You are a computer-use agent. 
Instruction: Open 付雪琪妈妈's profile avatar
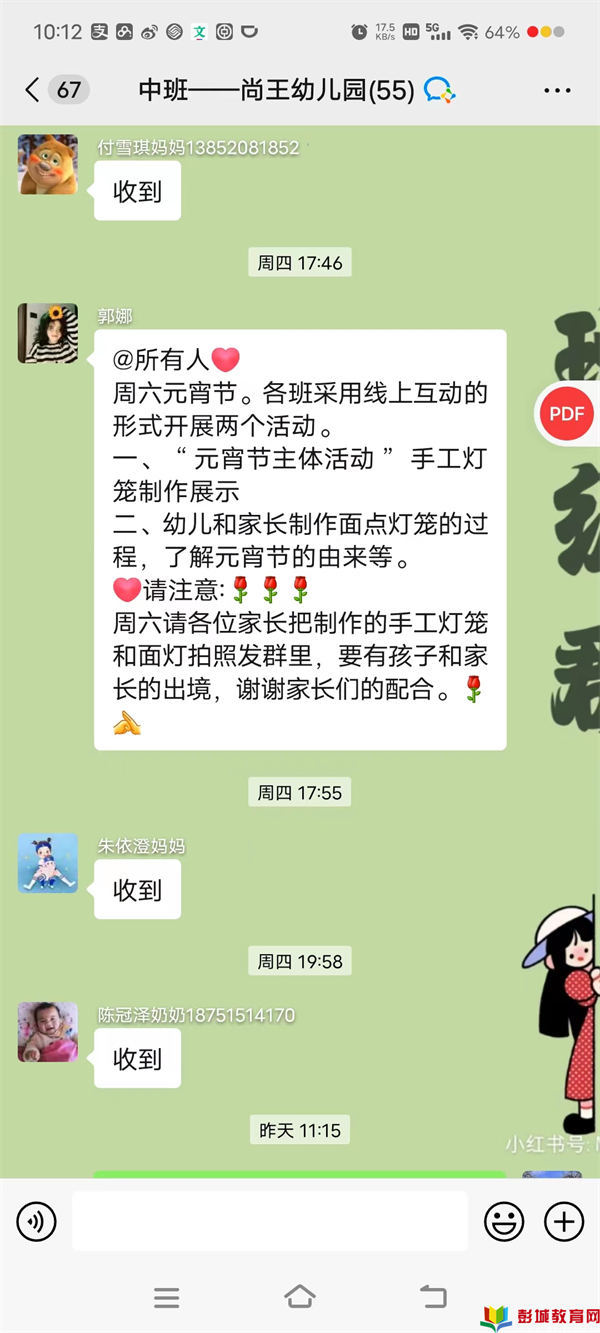click(48, 164)
